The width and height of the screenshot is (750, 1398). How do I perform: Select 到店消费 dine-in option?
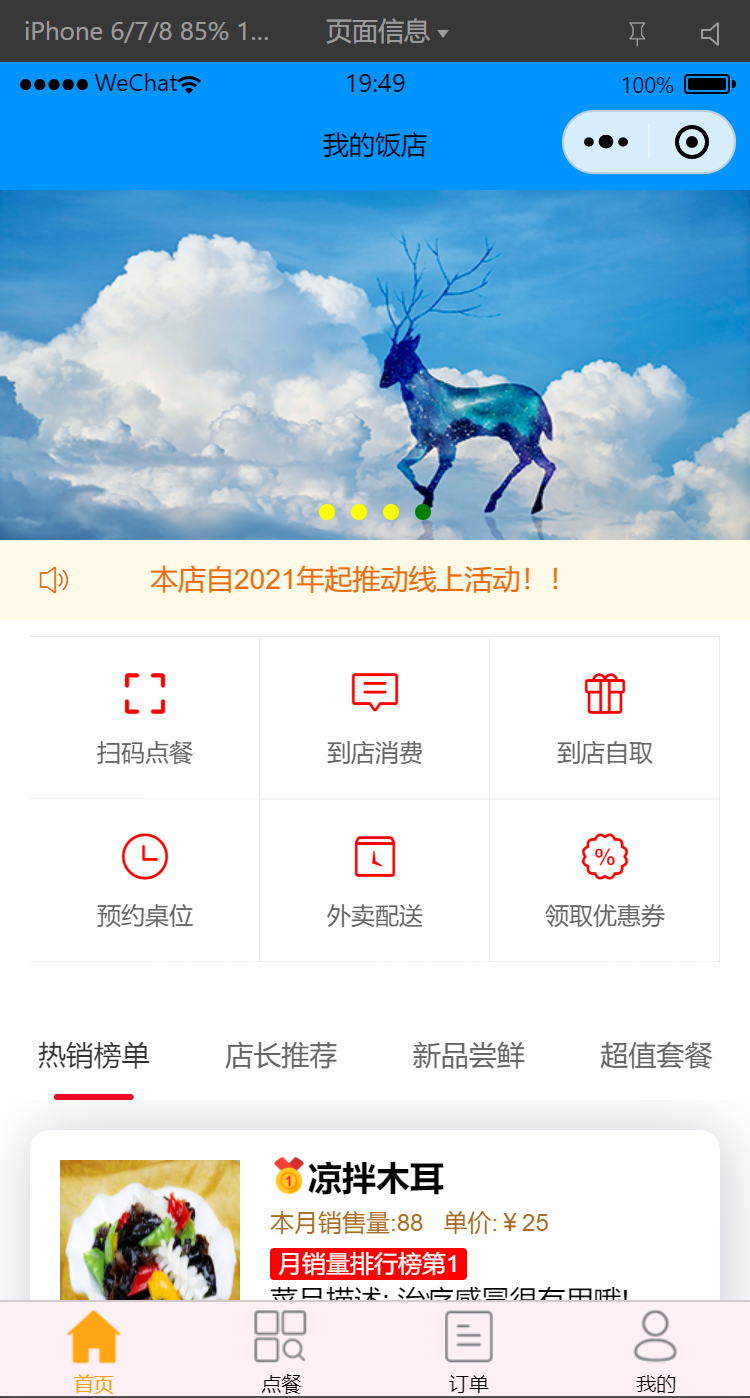[x=375, y=718]
